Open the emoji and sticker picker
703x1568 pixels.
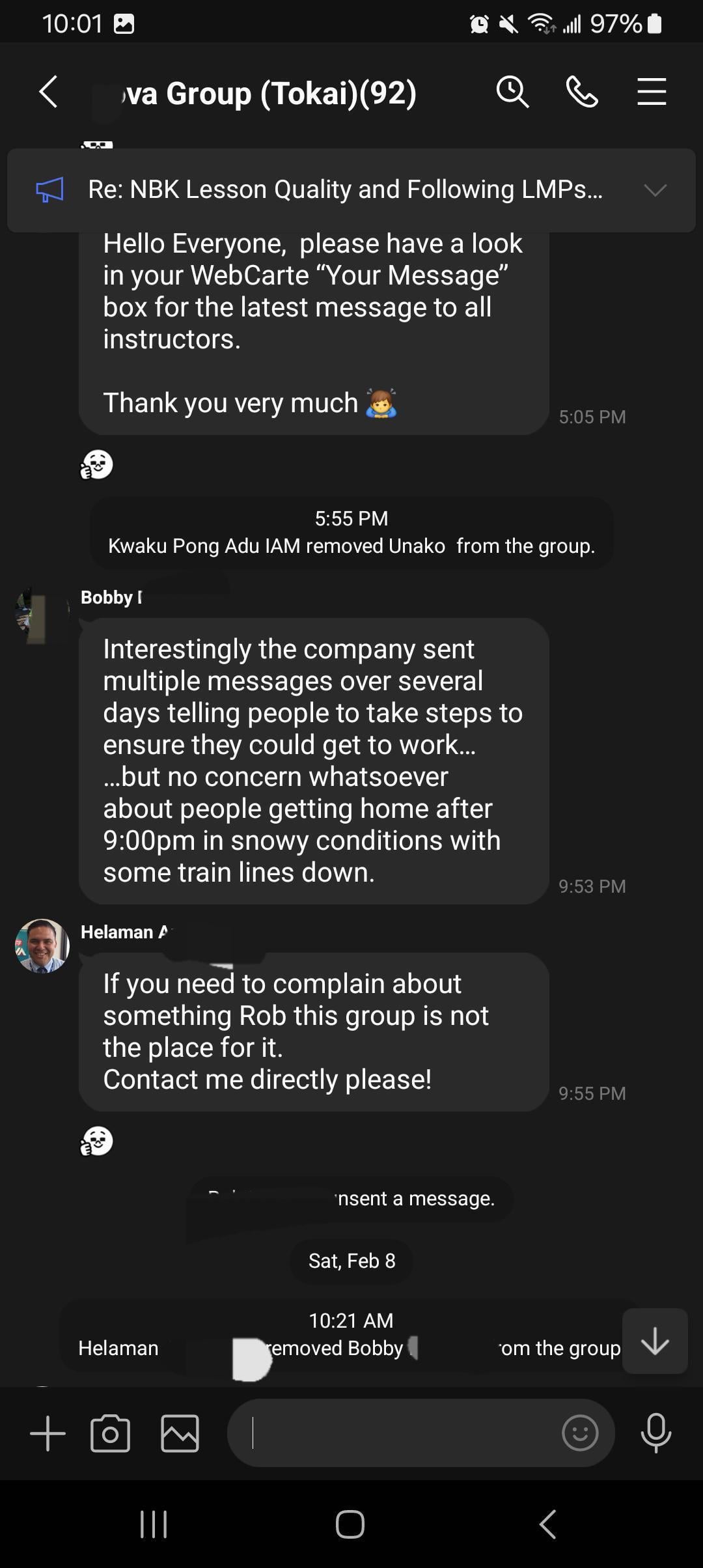[579, 1433]
